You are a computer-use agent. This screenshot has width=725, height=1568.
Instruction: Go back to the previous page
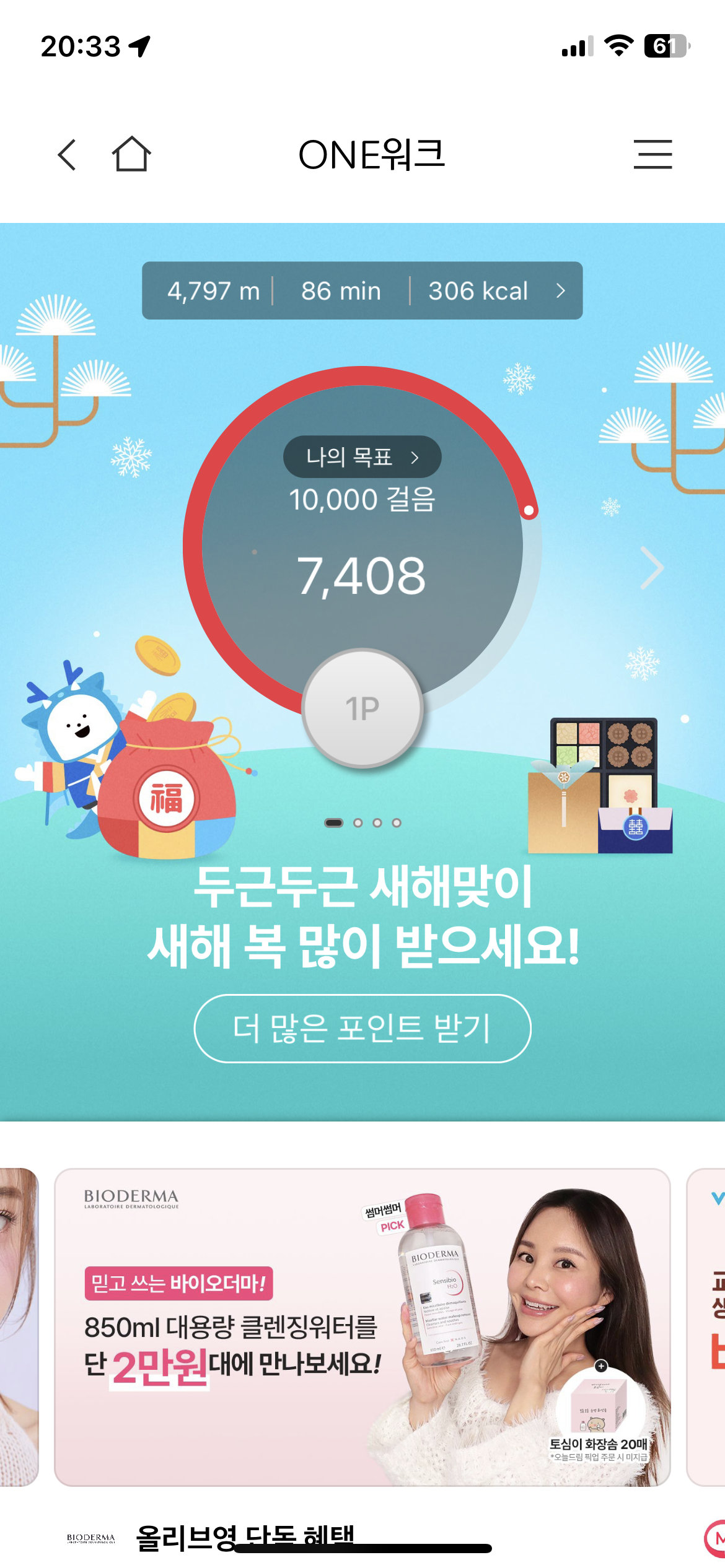(67, 154)
